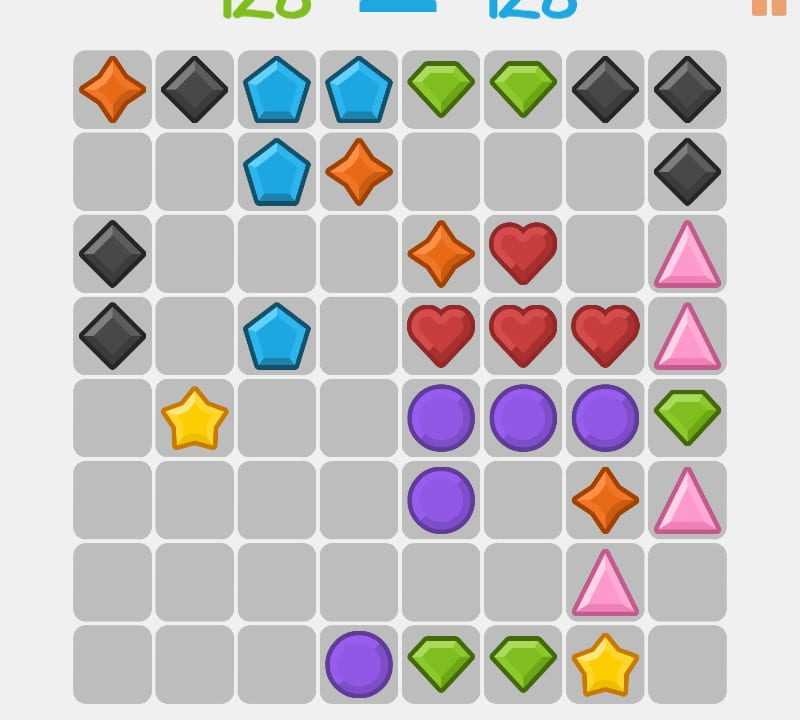The image size is (800, 720).
Task: Select the orange star right of the blue pentagon
Action: click(359, 171)
